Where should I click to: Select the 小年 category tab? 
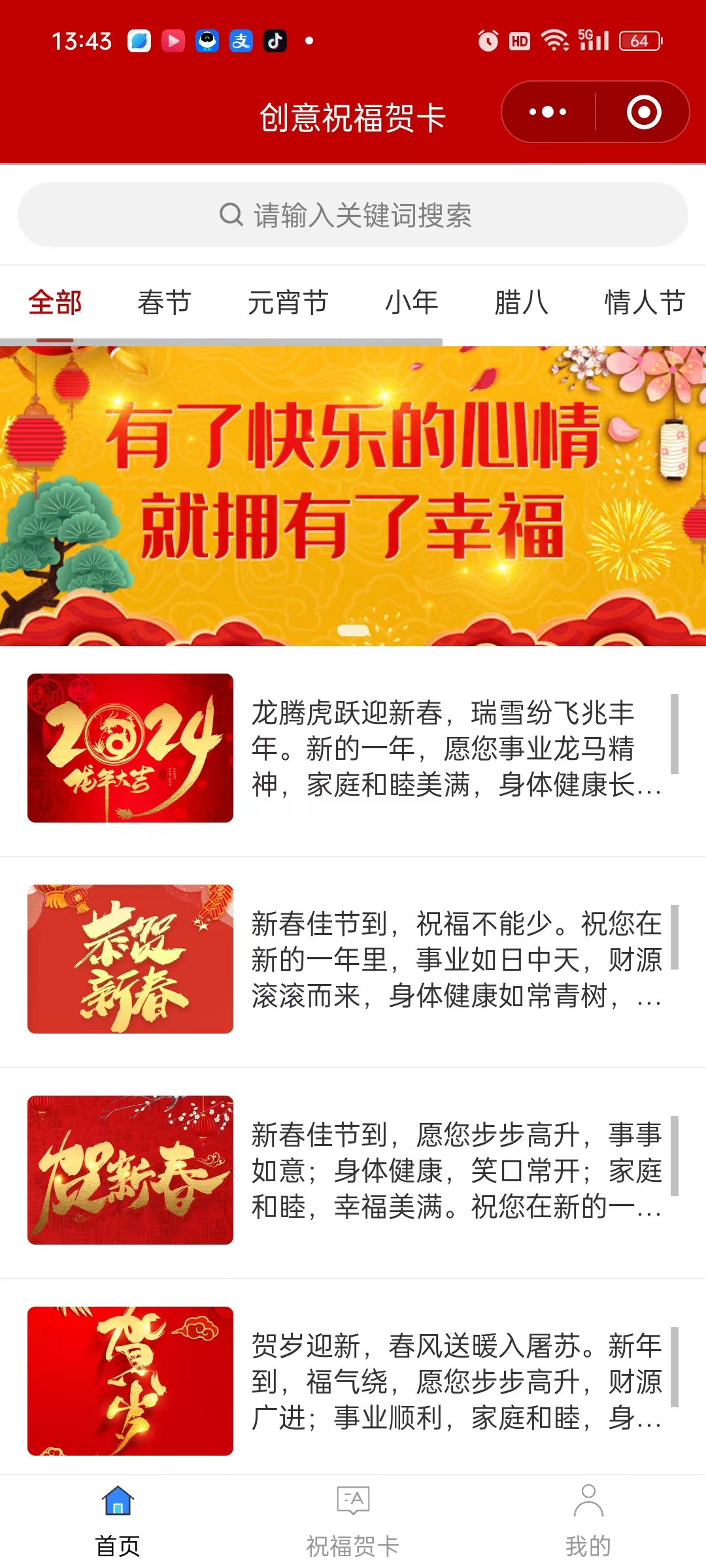411,302
